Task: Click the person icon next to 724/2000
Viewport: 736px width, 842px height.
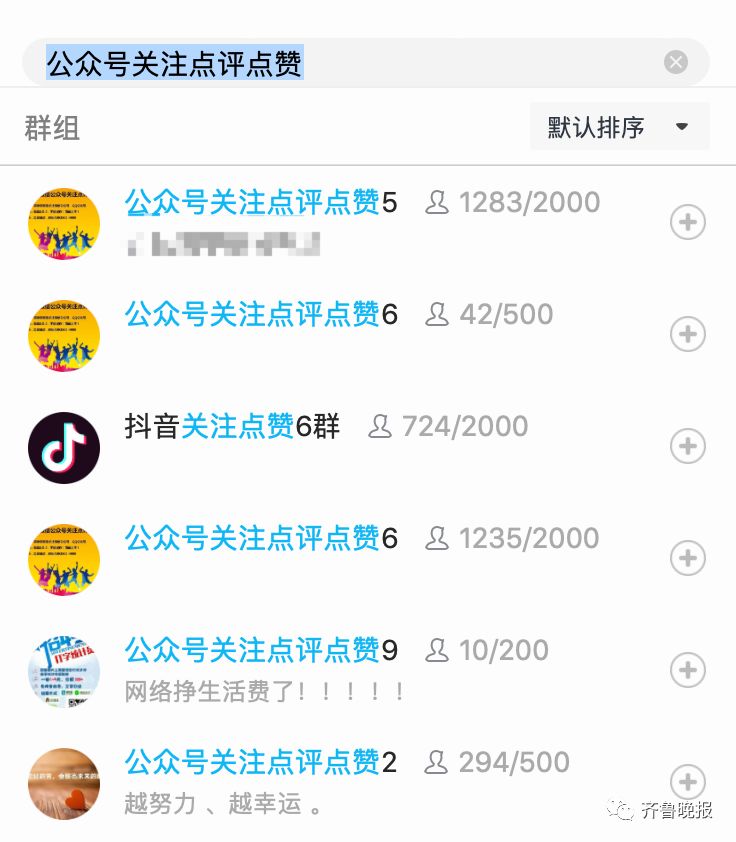Action: point(380,426)
